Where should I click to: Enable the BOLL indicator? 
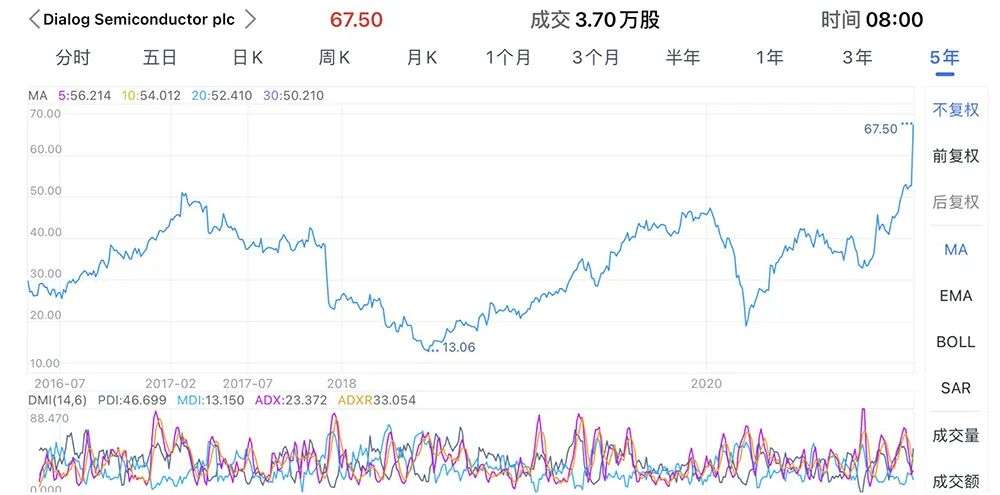click(x=955, y=342)
